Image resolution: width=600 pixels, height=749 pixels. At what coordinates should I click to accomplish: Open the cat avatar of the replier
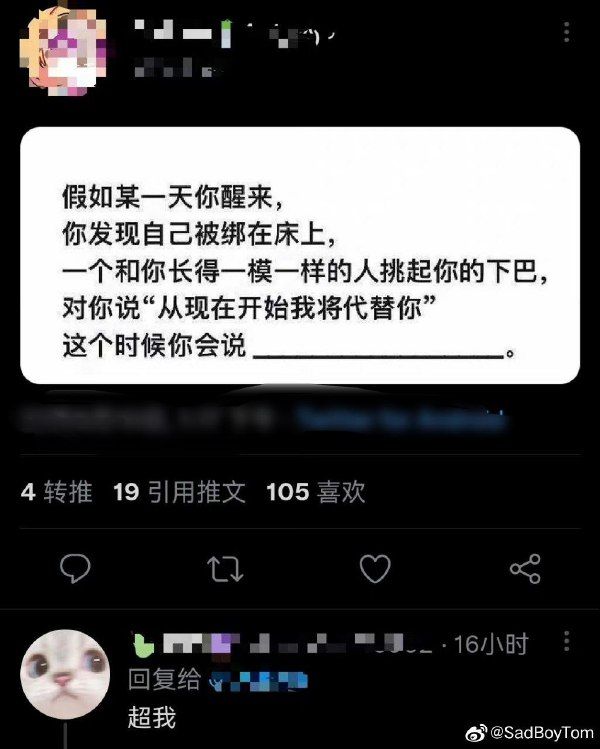[67, 675]
